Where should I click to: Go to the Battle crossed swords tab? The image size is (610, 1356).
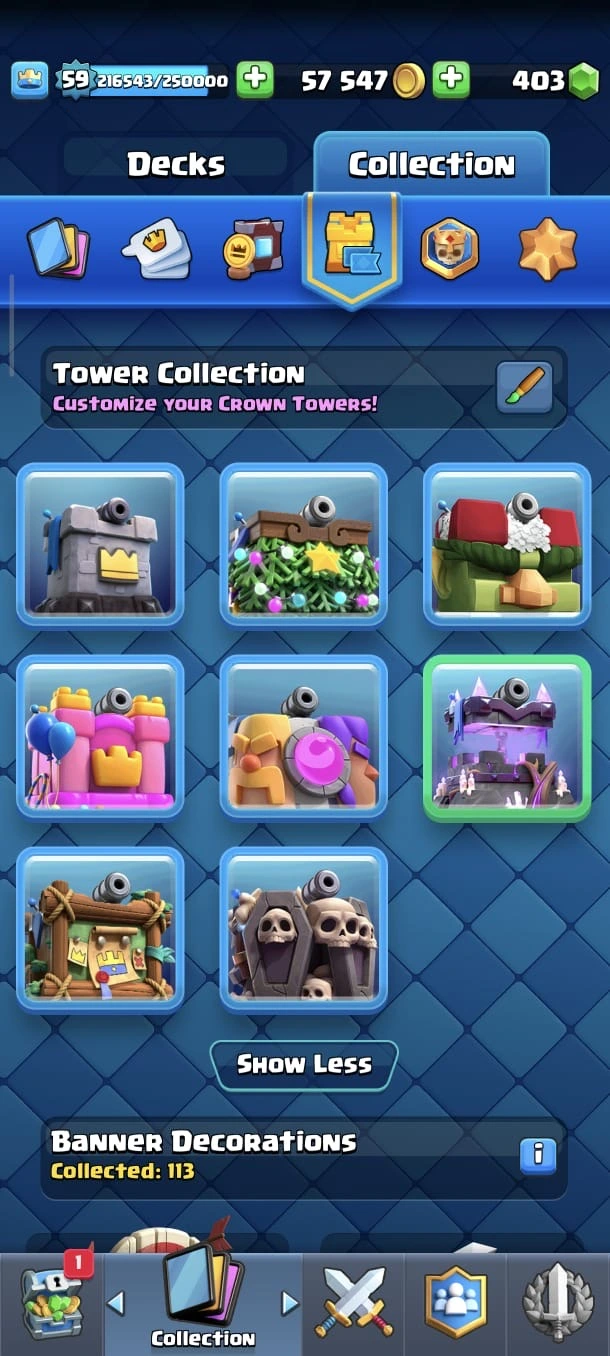tap(355, 1304)
